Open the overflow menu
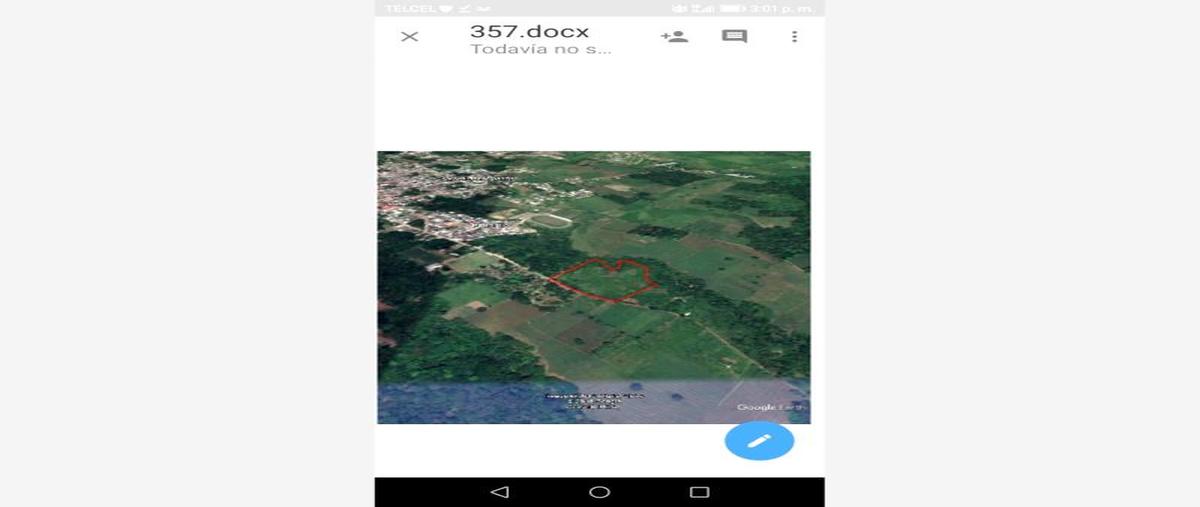The image size is (1200, 507). [795, 37]
